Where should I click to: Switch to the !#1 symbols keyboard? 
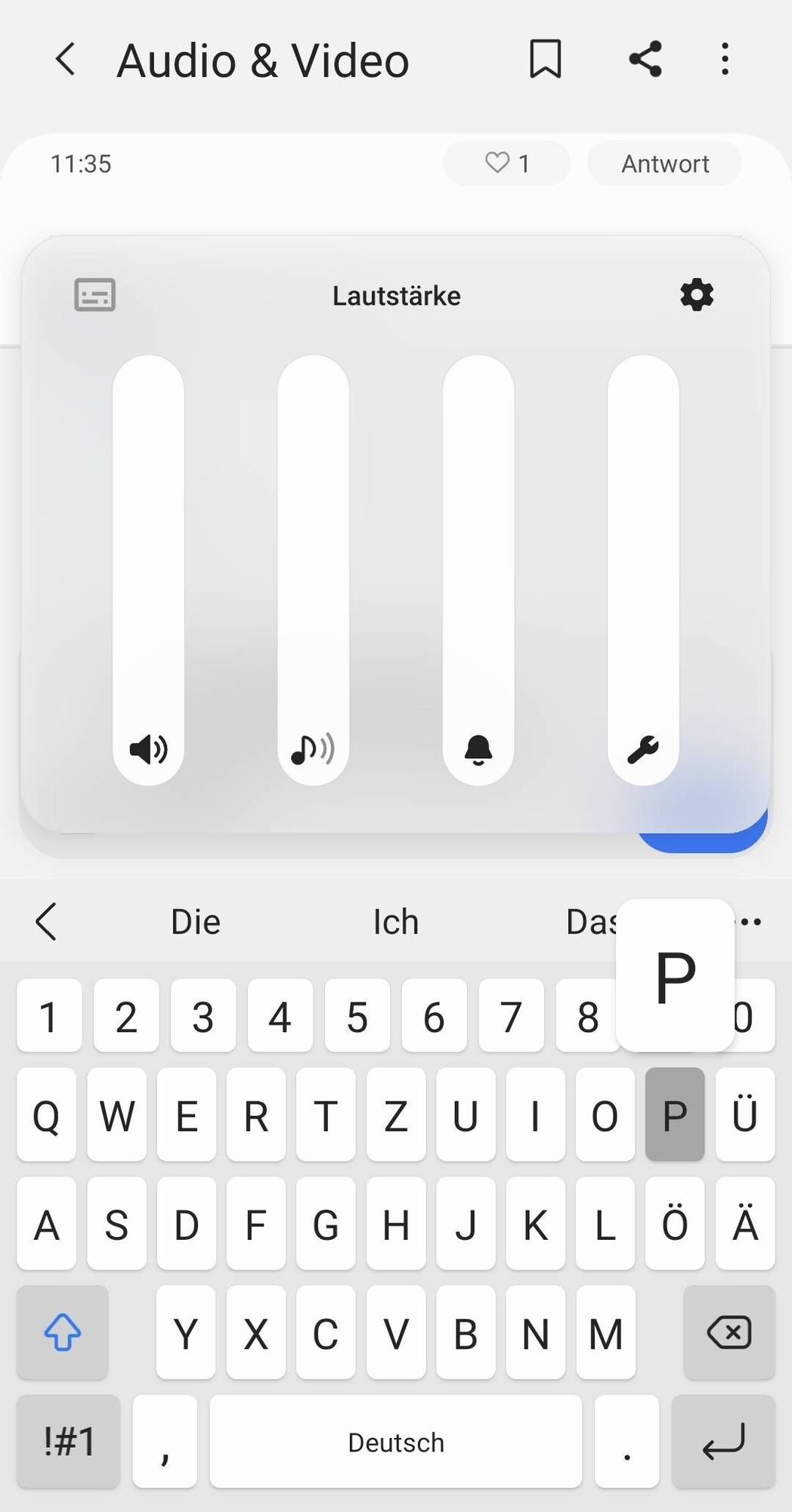[x=69, y=1441]
